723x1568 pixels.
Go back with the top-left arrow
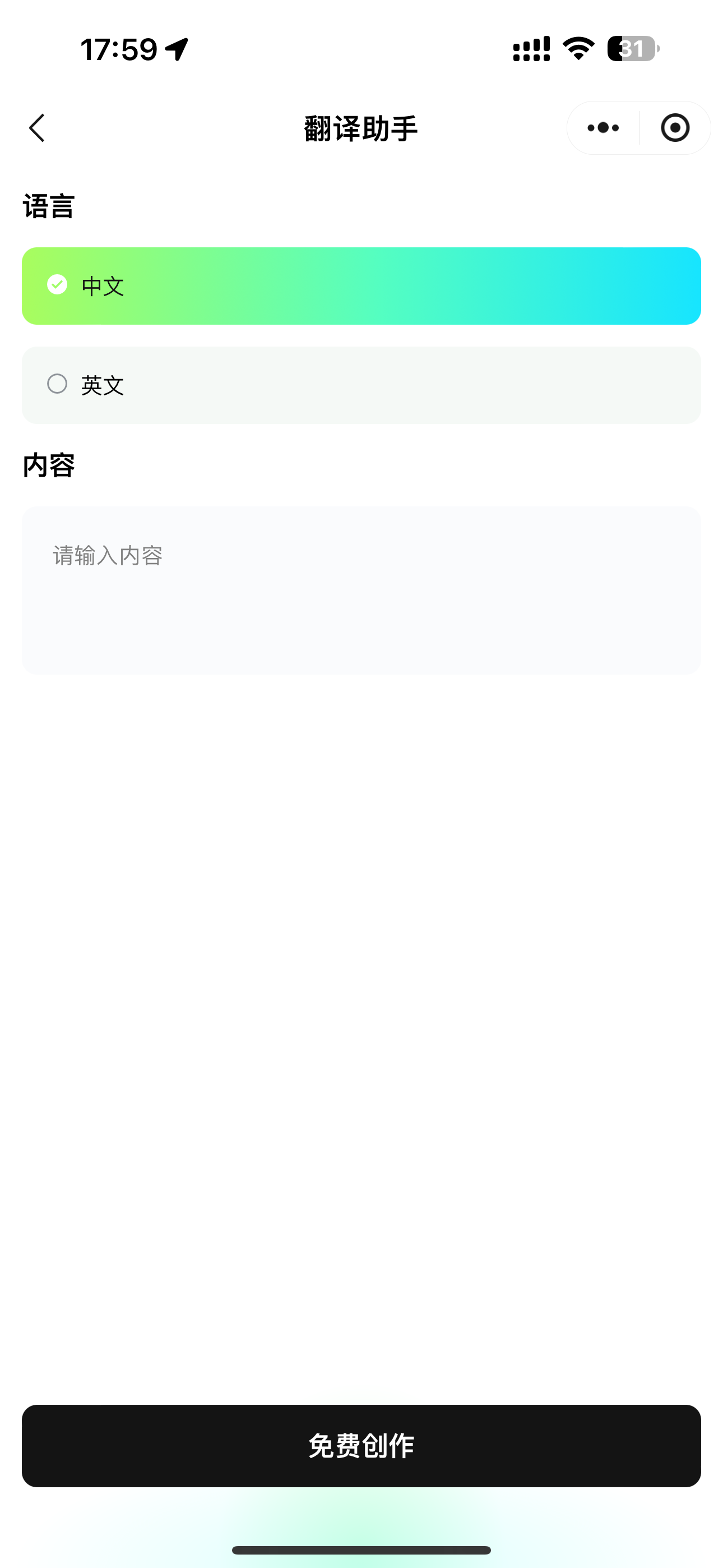click(x=37, y=128)
